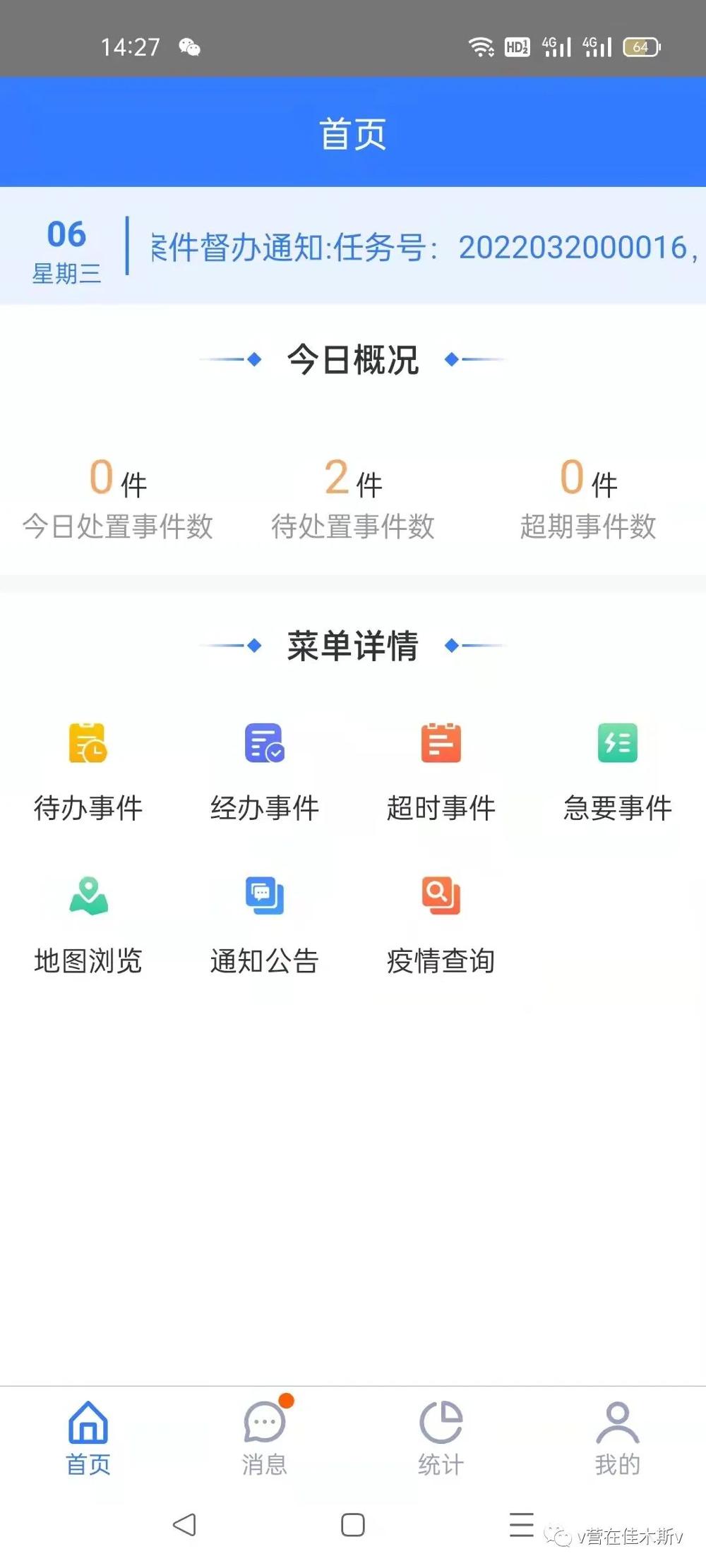The image size is (706, 1568).
Task: Select the 首页 home tab
Action: 88,1437
